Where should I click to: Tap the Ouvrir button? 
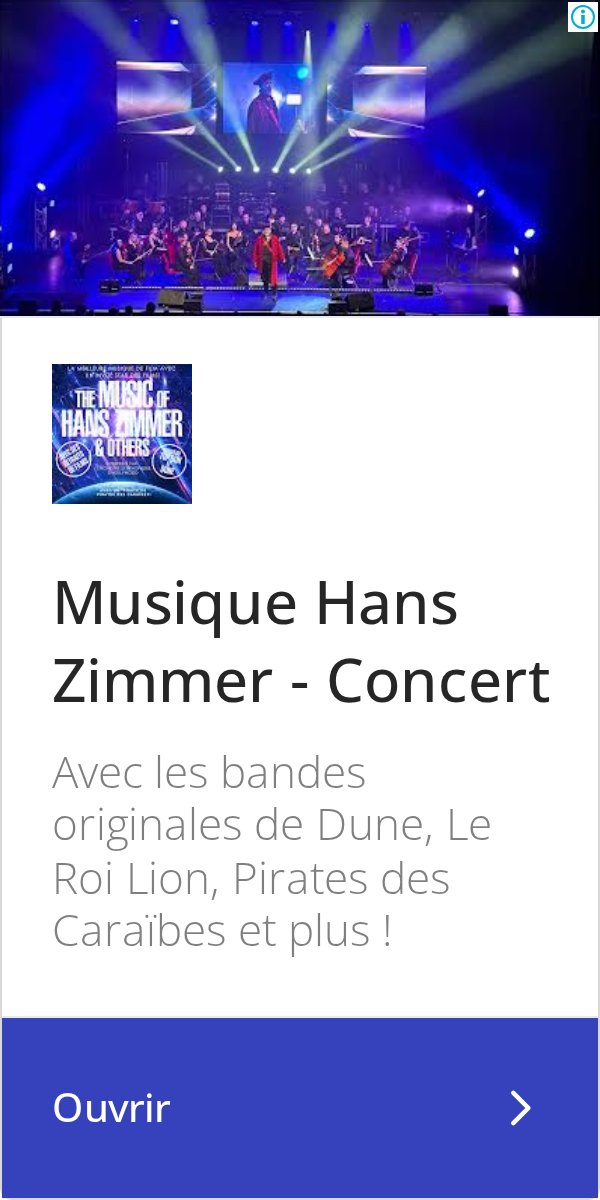(300, 1108)
